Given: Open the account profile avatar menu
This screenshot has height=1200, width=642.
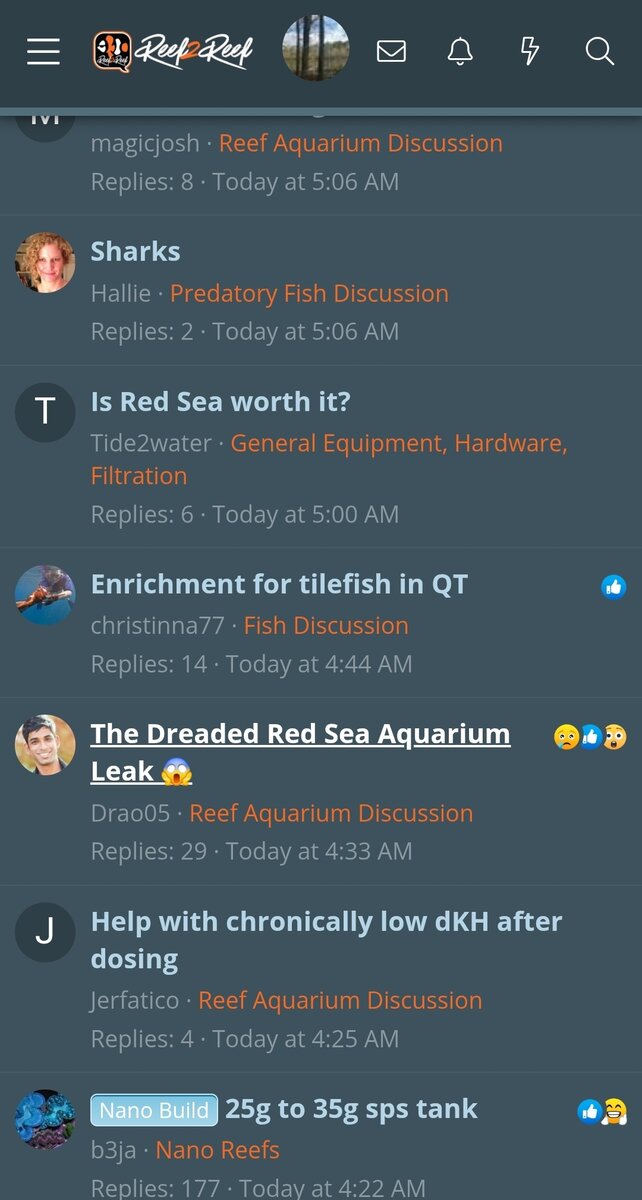Looking at the screenshot, I should click(316, 48).
